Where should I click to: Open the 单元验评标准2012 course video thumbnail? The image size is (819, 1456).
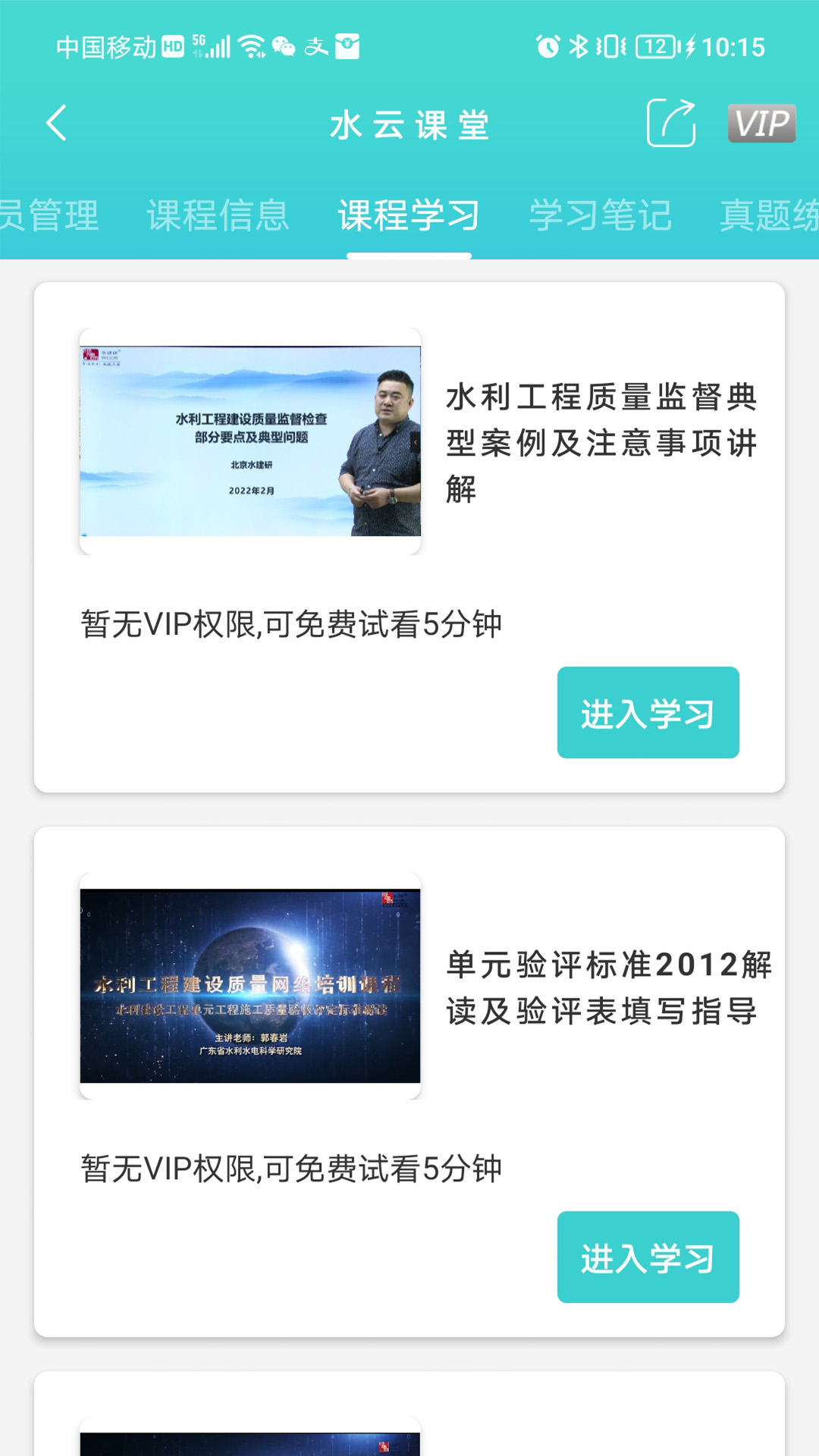pyautogui.click(x=250, y=986)
